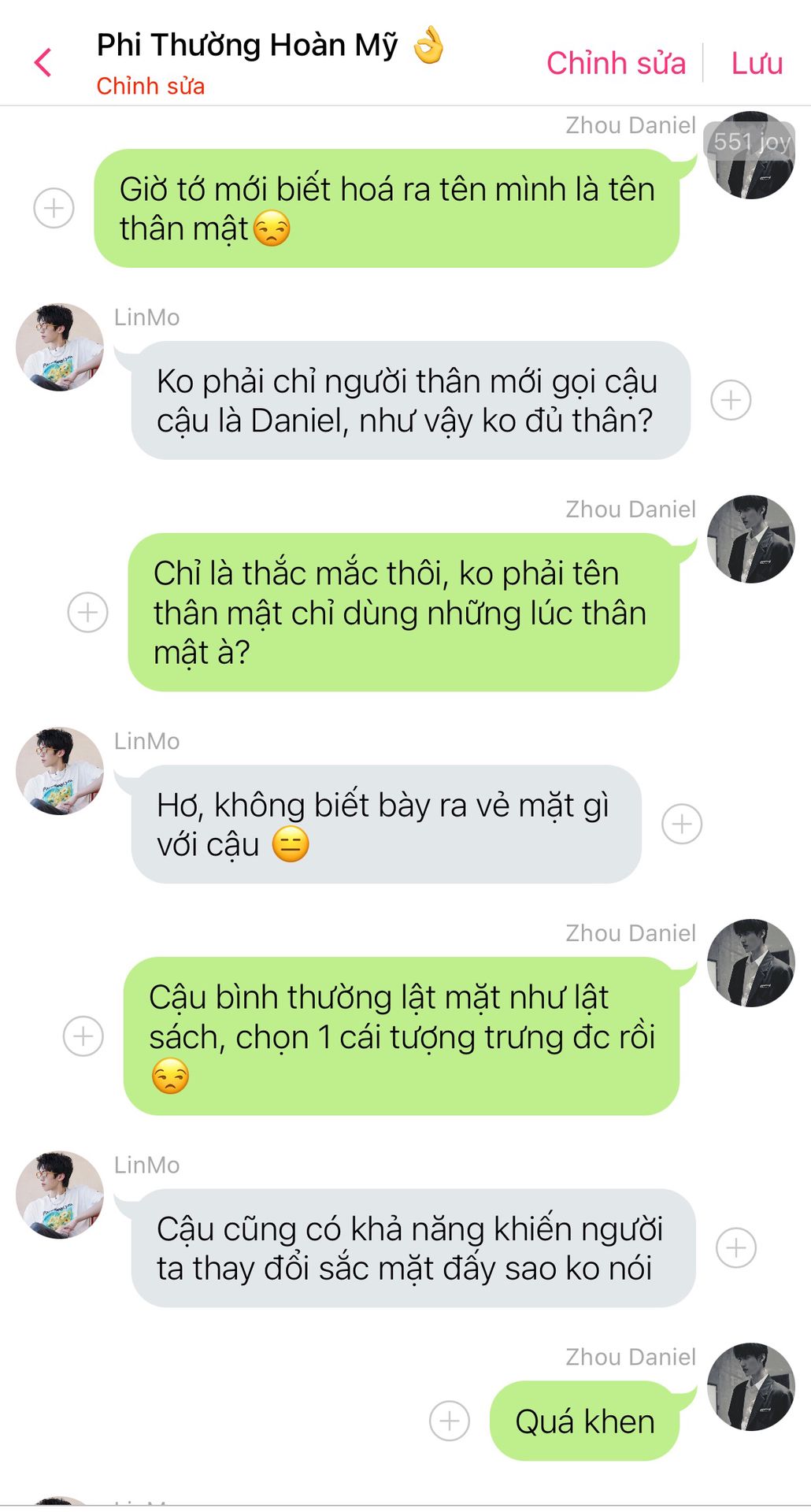This screenshot has height=1512, width=811.
Task: Tap plus next to 'Quá khen' message
Action: (450, 1421)
